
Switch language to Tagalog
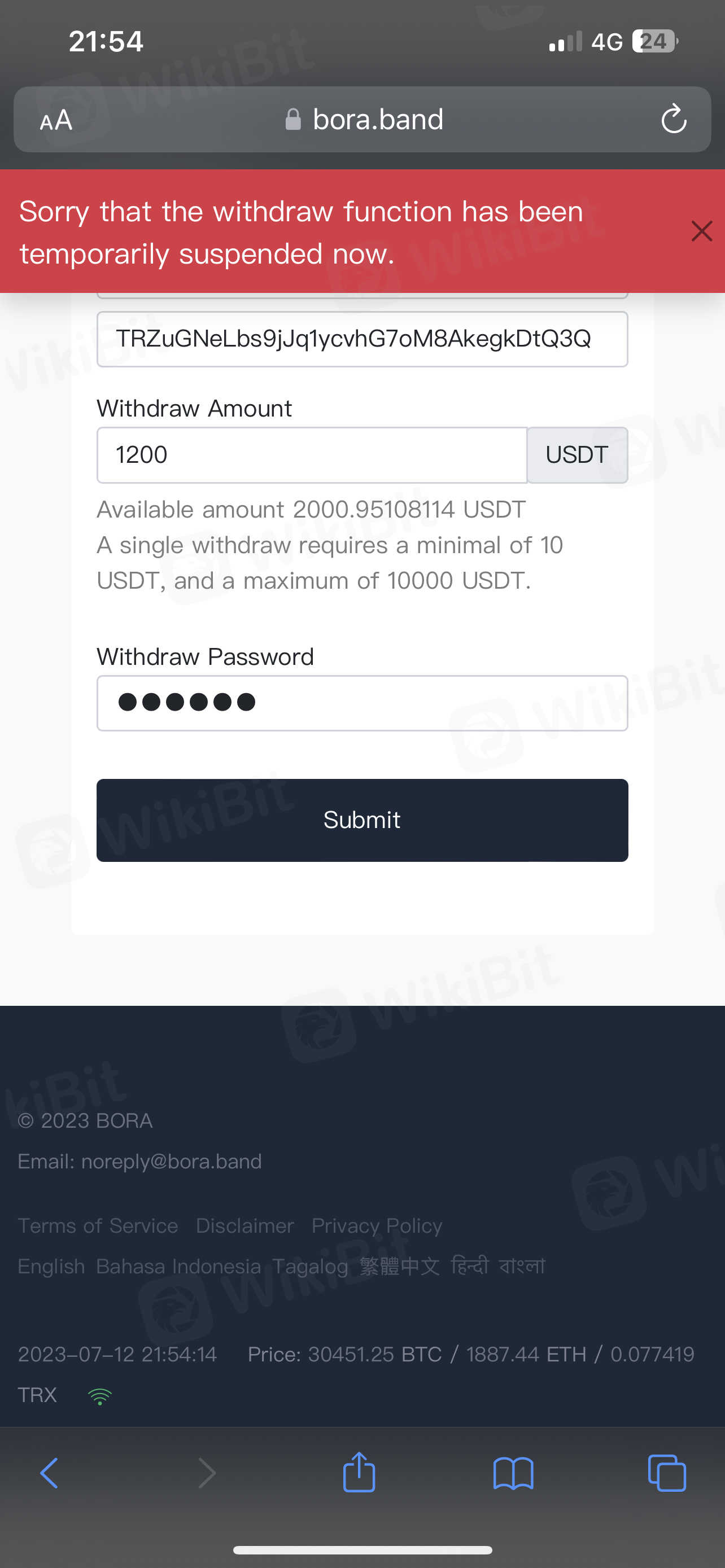click(310, 1266)
